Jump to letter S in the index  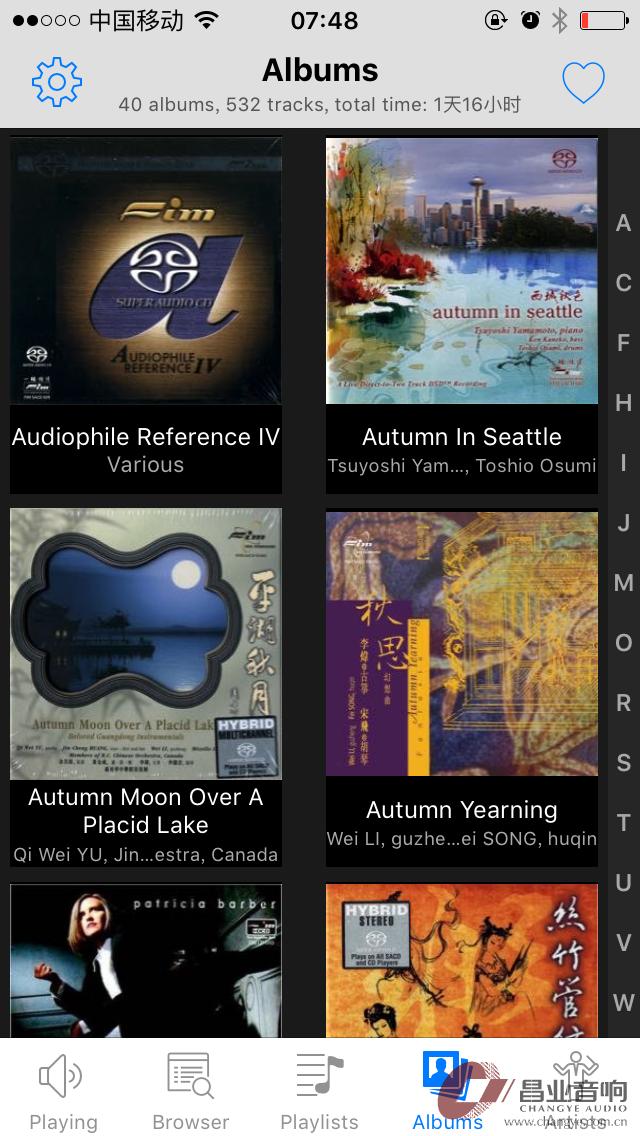pyautogui.click(x=624, y=763)
